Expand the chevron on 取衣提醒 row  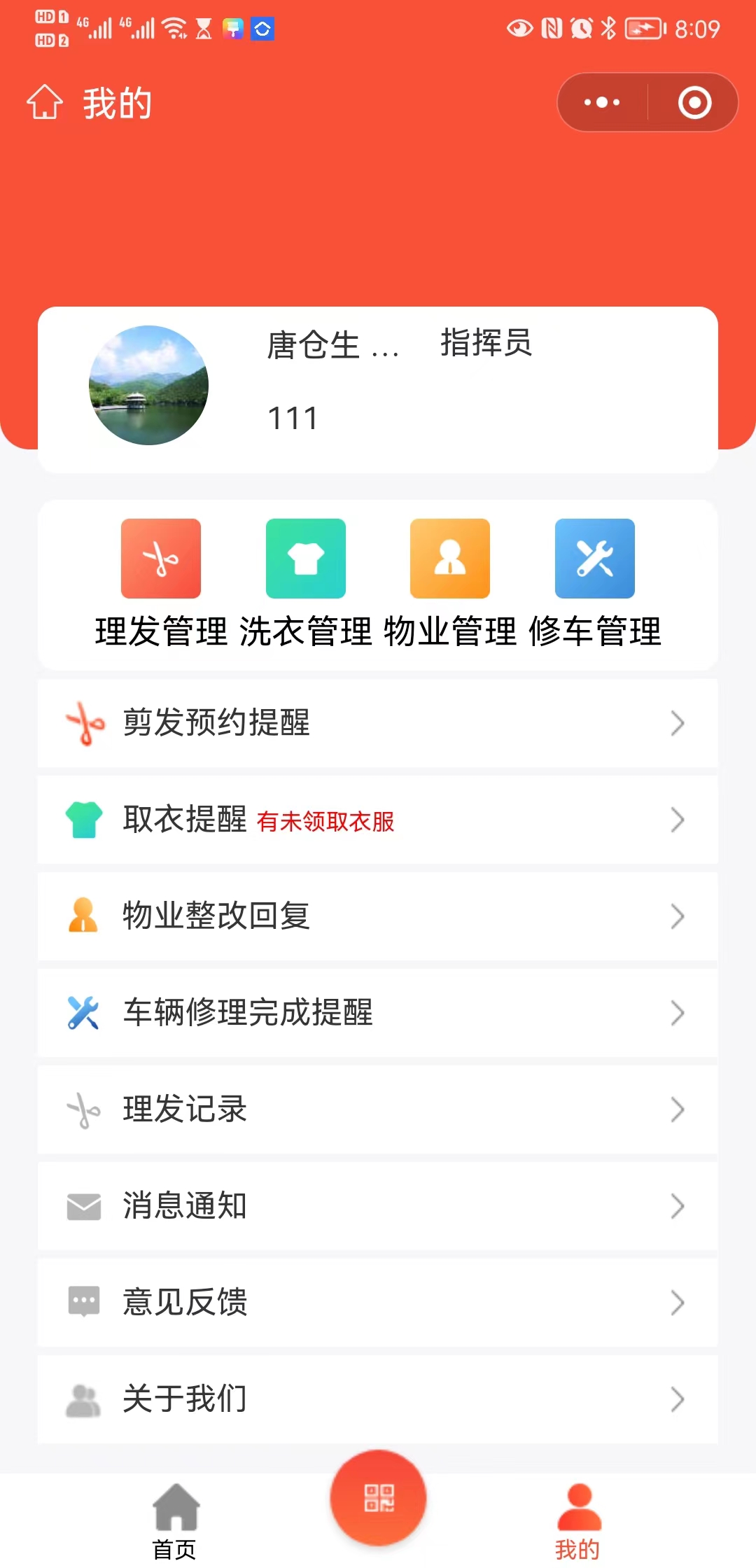point(677,820)
